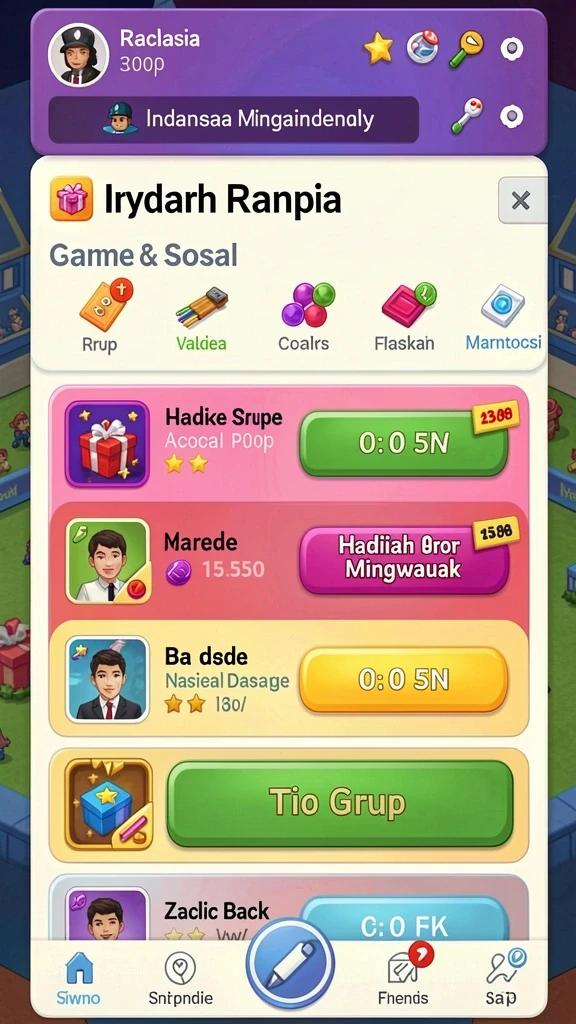Close the Irydarh Ranpia panel
The image size is (576, 1024).
520,200
